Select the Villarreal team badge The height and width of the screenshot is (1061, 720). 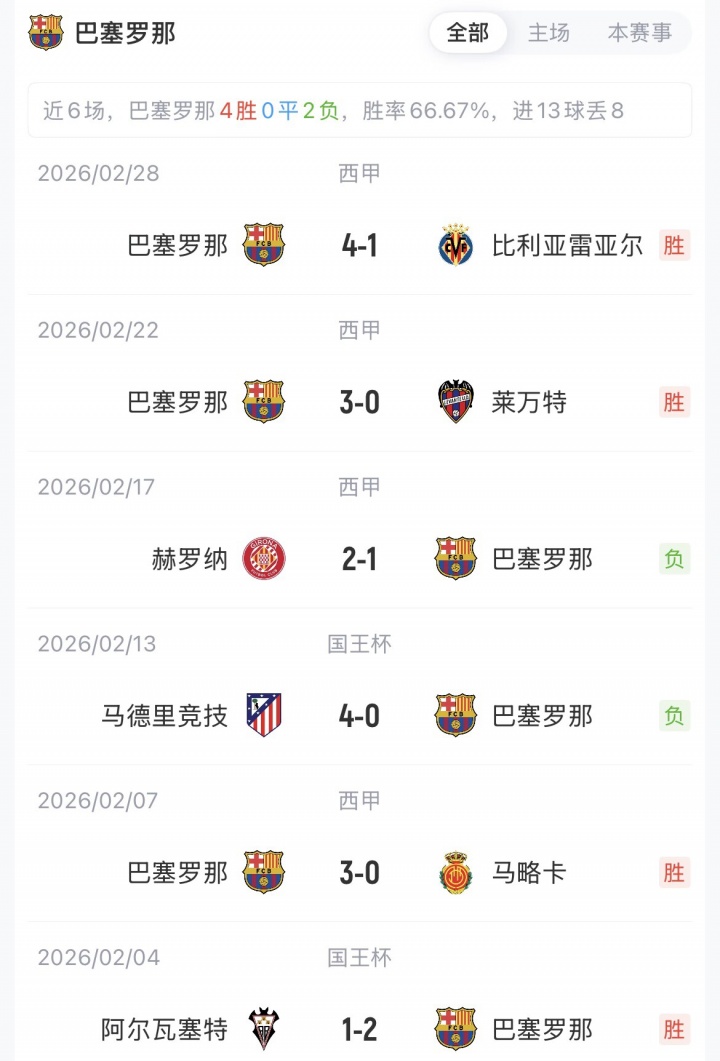455,245
